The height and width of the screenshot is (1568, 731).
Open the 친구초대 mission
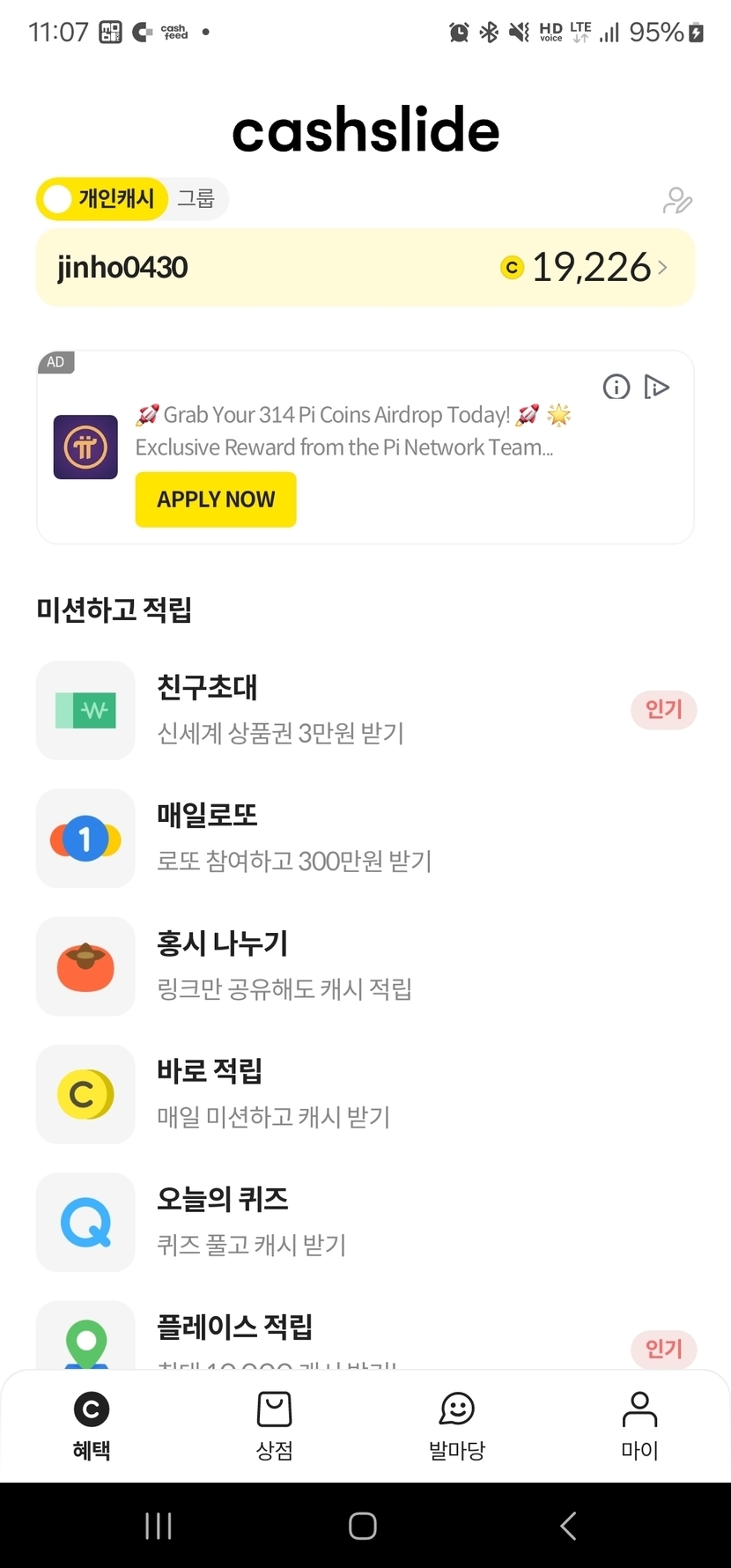coord(365,710)
